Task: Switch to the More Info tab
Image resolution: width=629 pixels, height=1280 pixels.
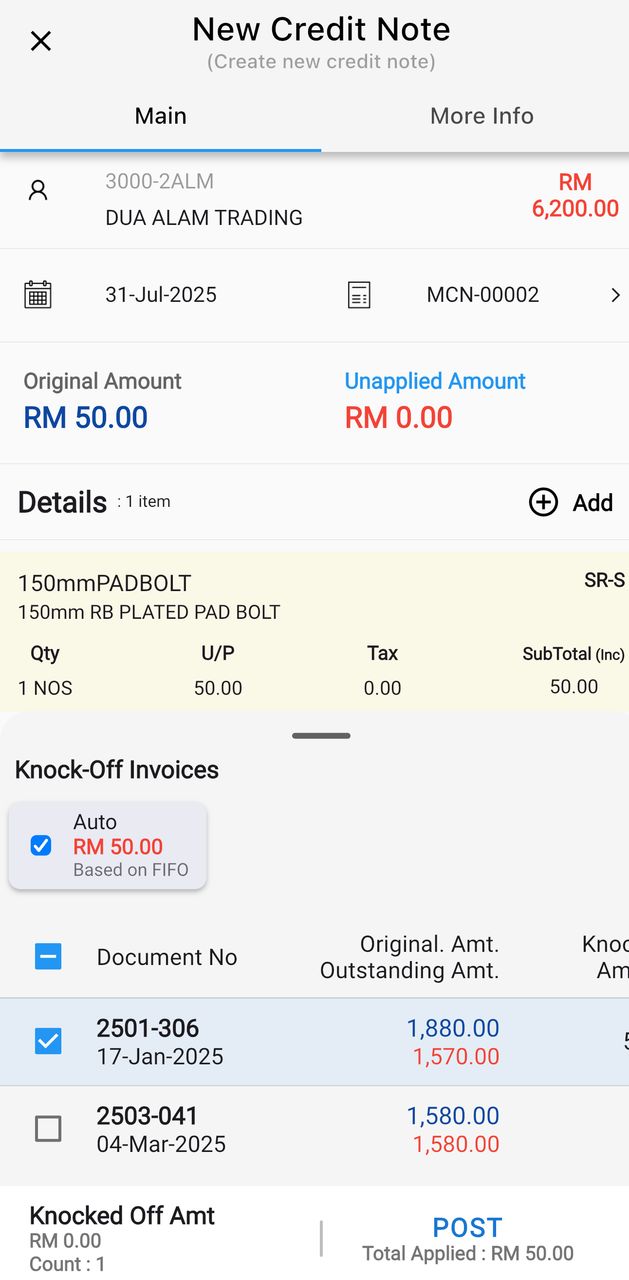Action: [481, 116]
